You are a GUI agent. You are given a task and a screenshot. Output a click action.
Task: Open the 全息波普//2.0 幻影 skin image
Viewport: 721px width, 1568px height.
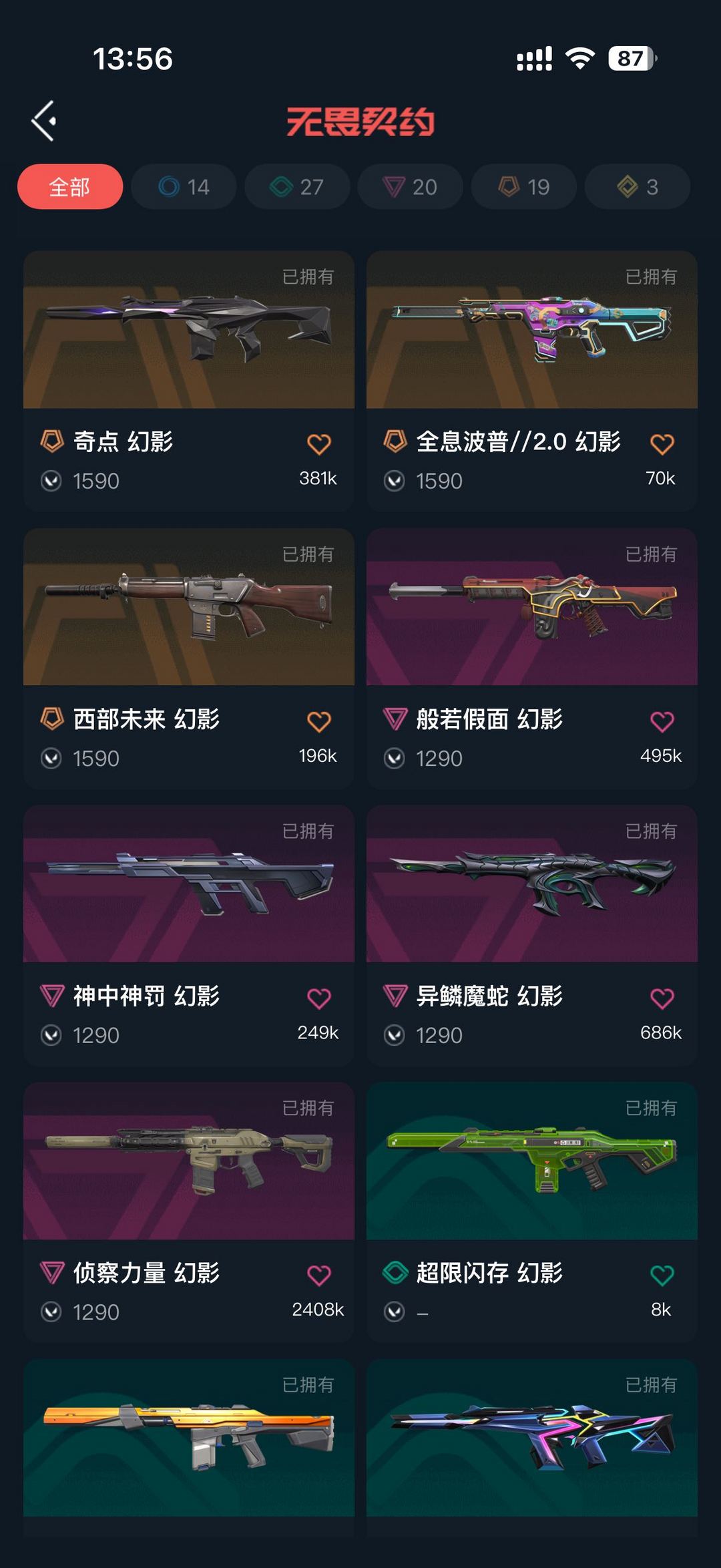[532, 331]
